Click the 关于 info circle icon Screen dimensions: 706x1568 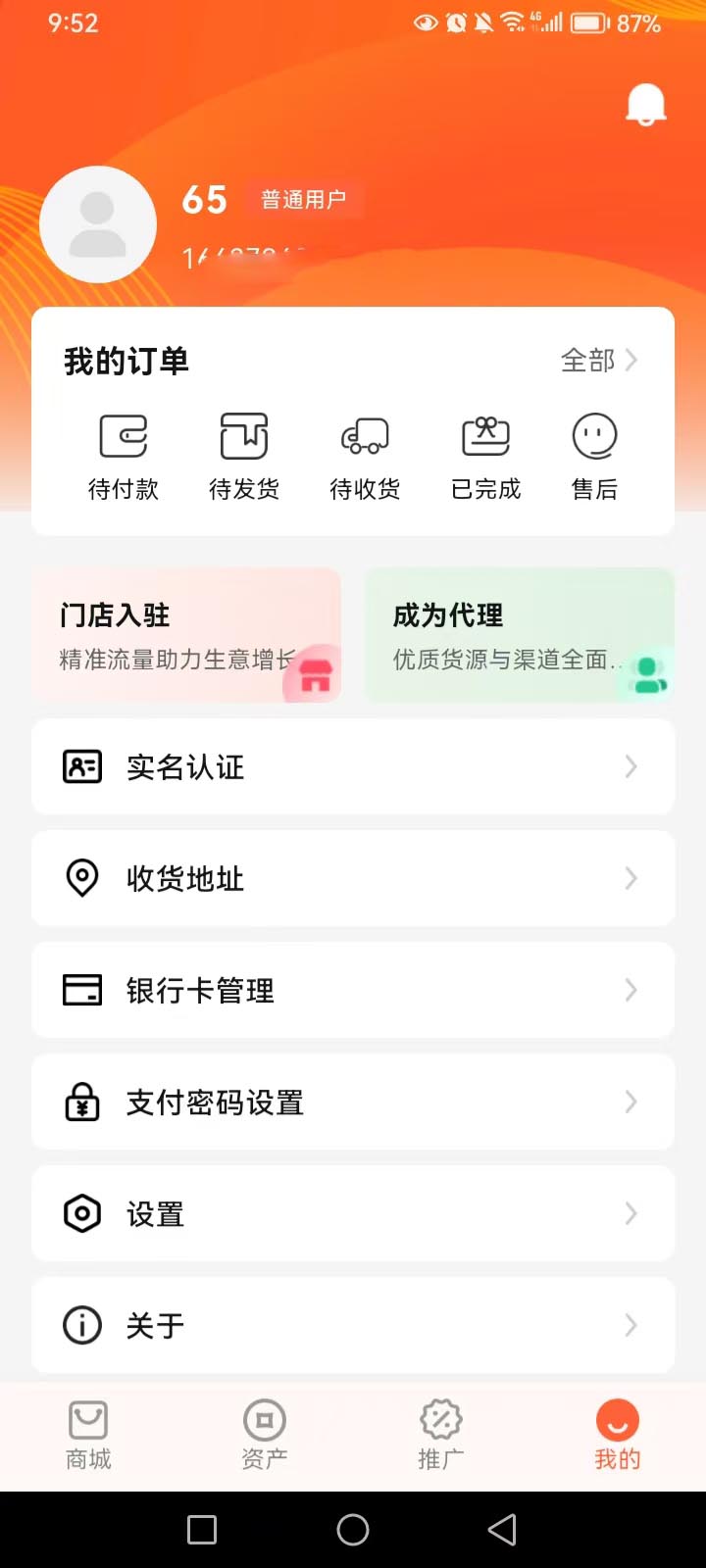coord(82,1325)
